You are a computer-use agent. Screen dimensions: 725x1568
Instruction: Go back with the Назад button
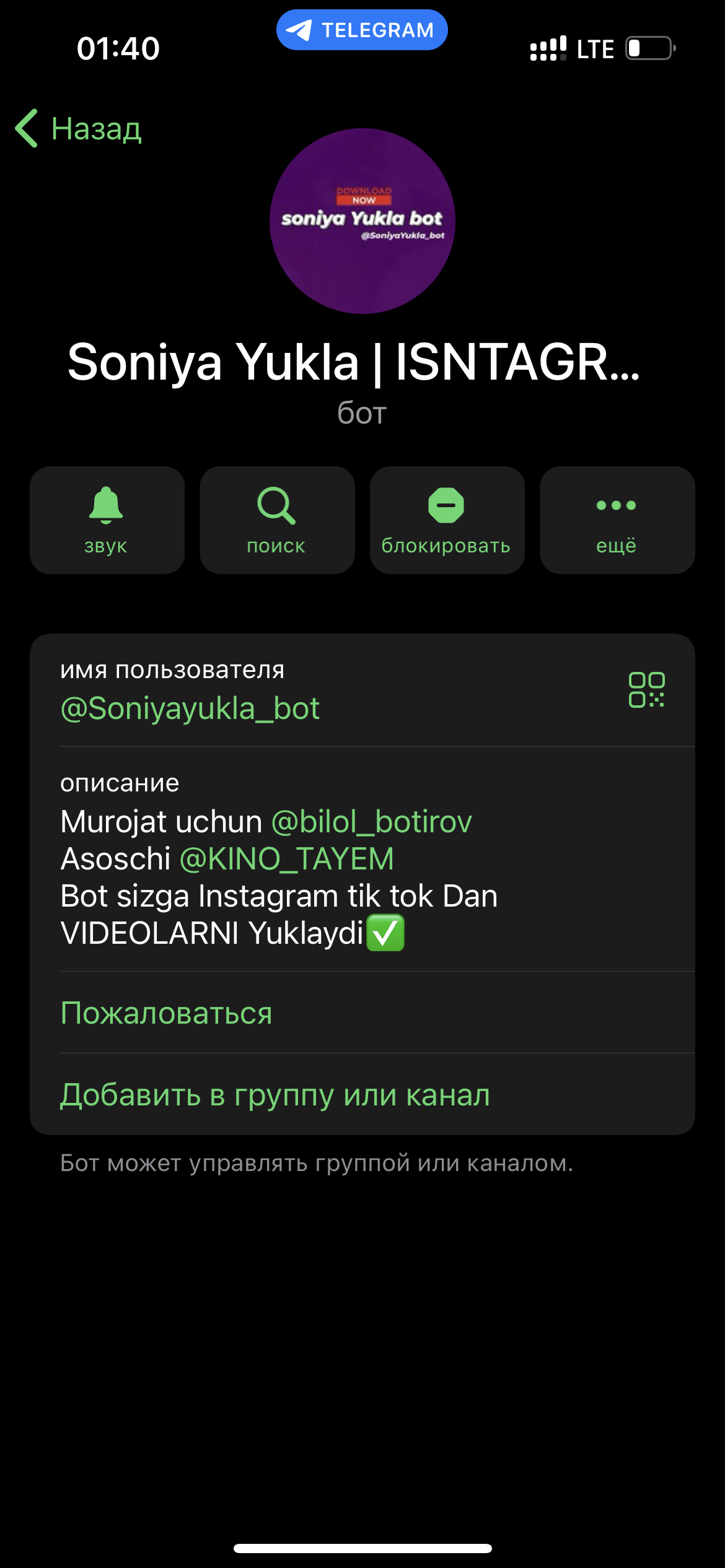(x=79, y=129)
